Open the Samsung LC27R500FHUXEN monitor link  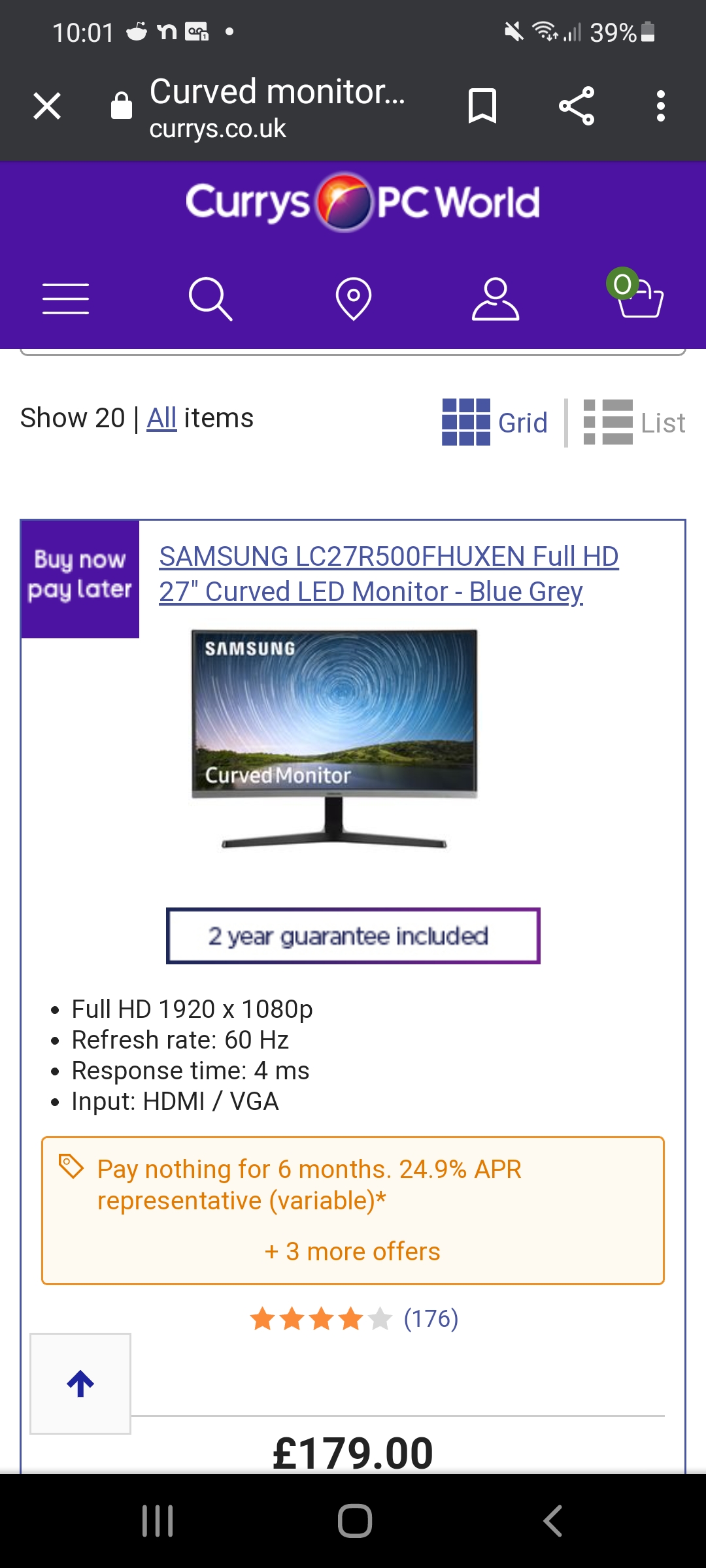click(x=389, y=574)
